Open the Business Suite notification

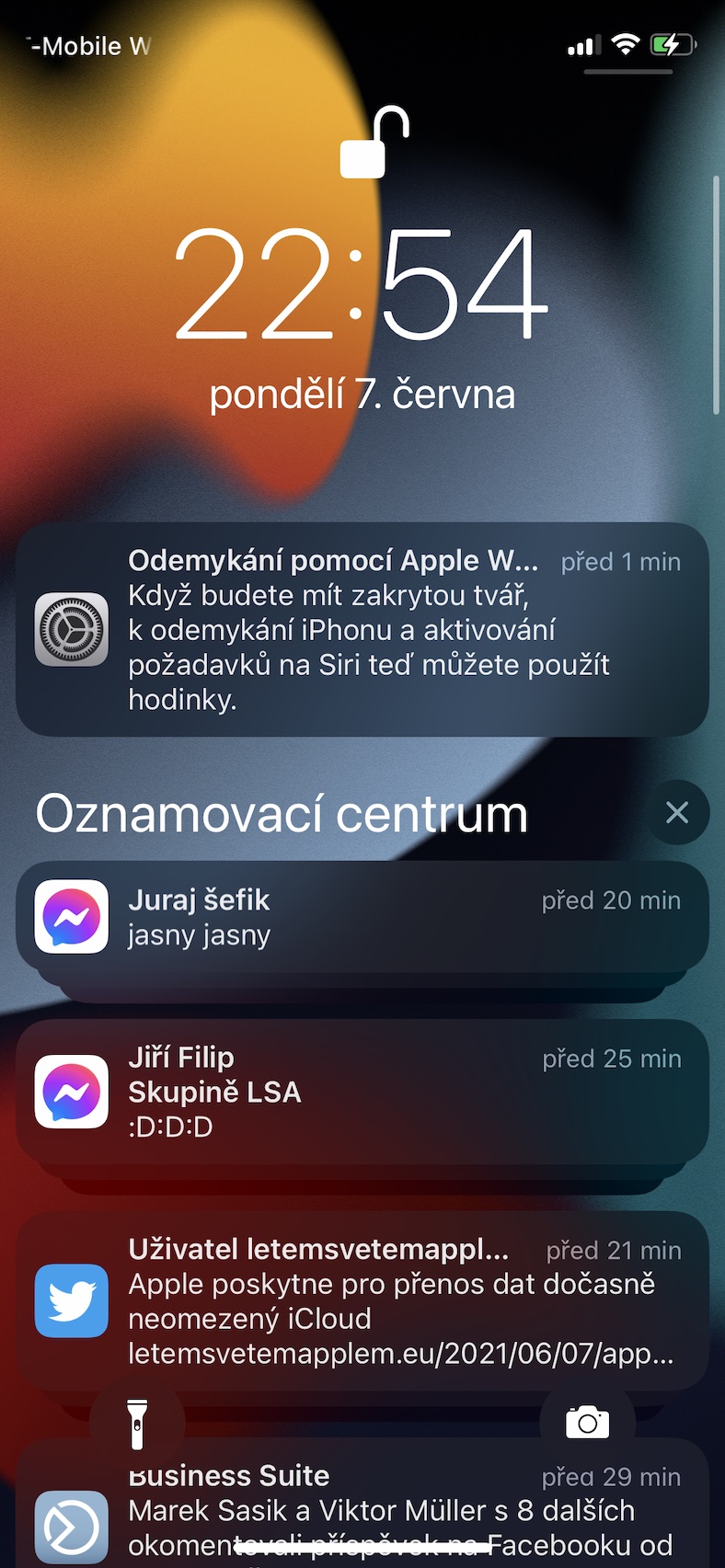[362, 1508]
